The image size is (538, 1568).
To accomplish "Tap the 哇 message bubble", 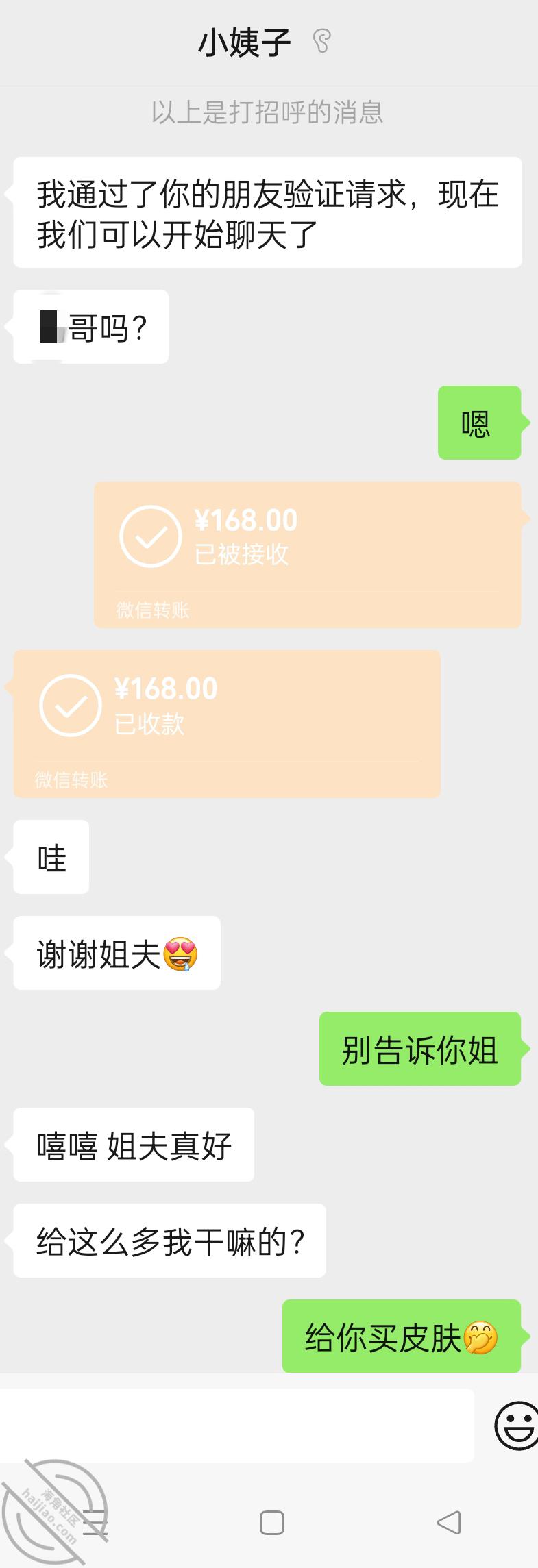I will (x=50, y=858).
